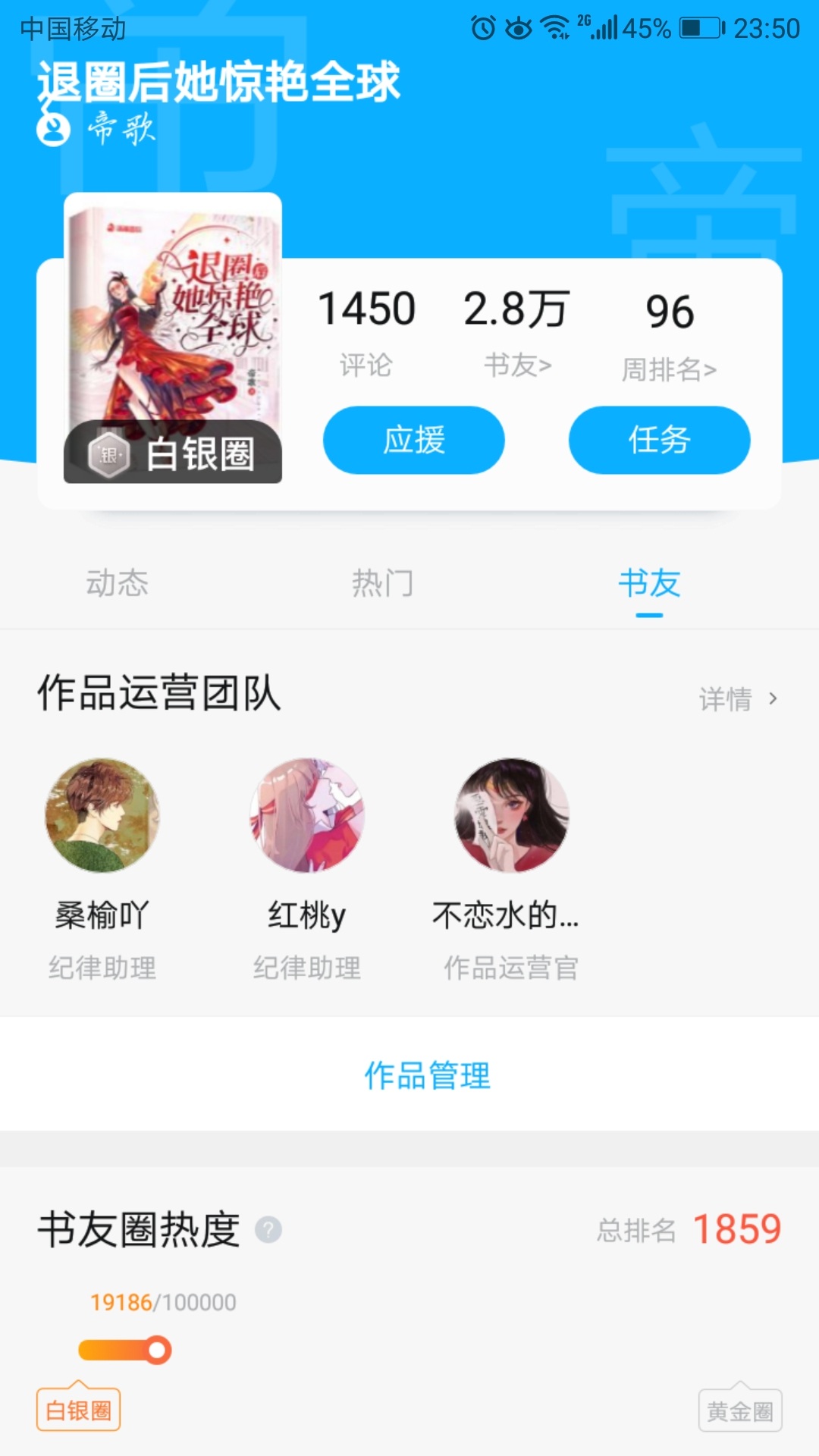Select the 书友 tab
Screen dimensions: 819x1456
(x=649, y=583)
